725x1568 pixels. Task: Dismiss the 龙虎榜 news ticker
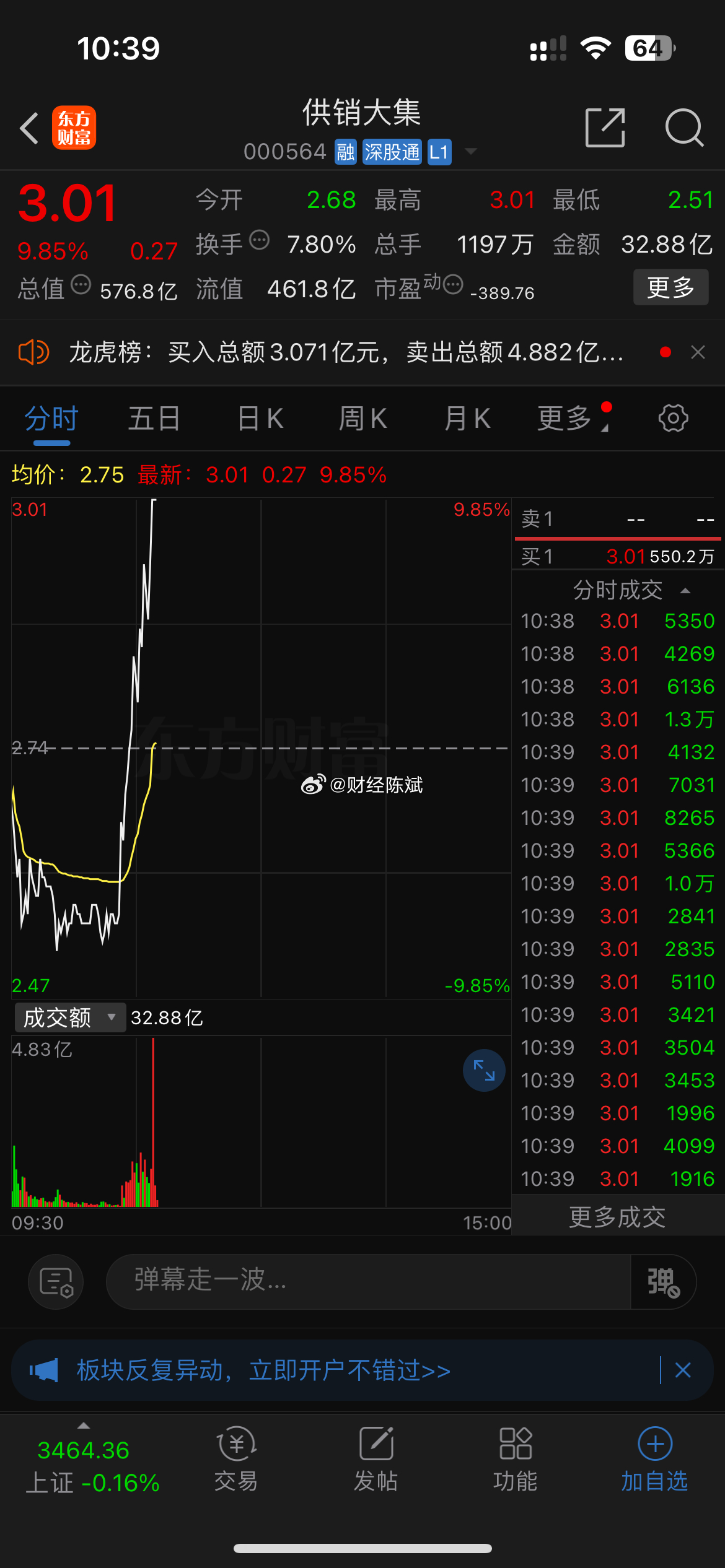[698, 352]
